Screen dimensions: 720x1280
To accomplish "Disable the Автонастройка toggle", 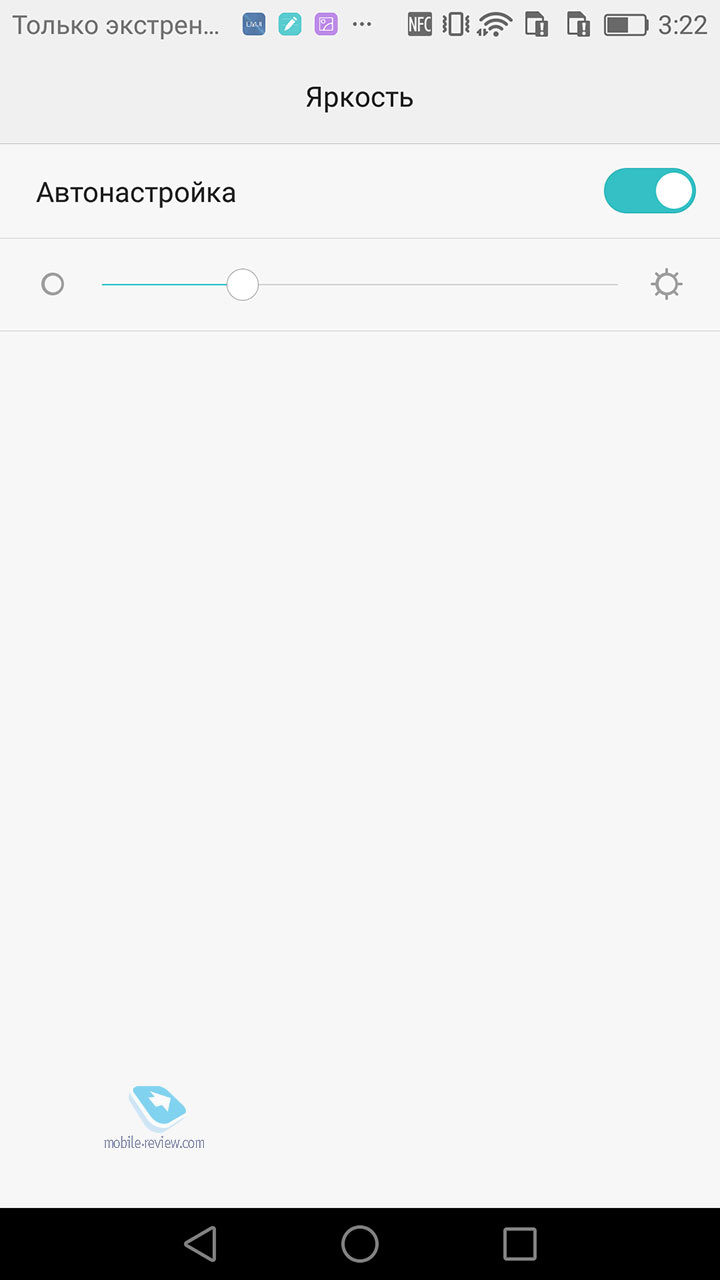I will coord(650,191).
